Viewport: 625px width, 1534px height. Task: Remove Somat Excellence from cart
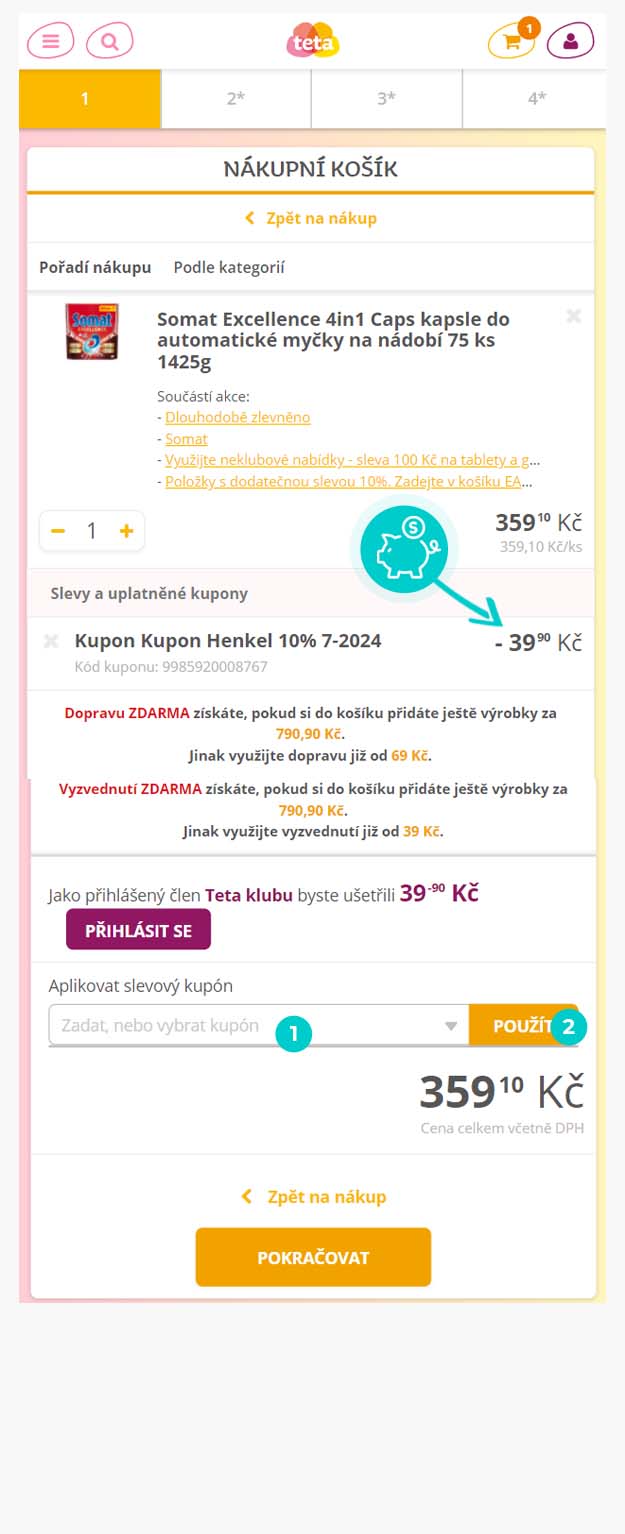(x=573, y=316)
